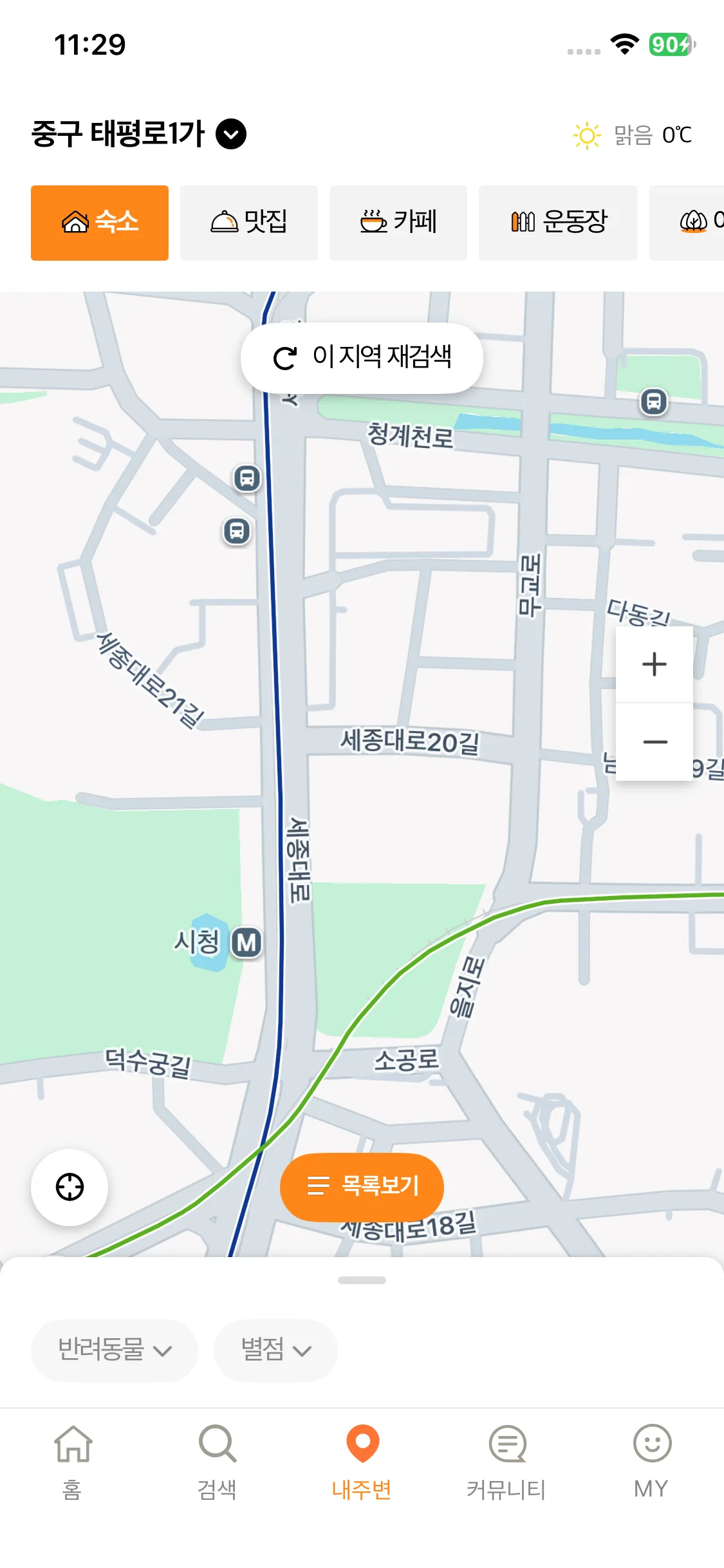Zoom out the map with minus button
The image size is (724, 1568).
point(654,742)
